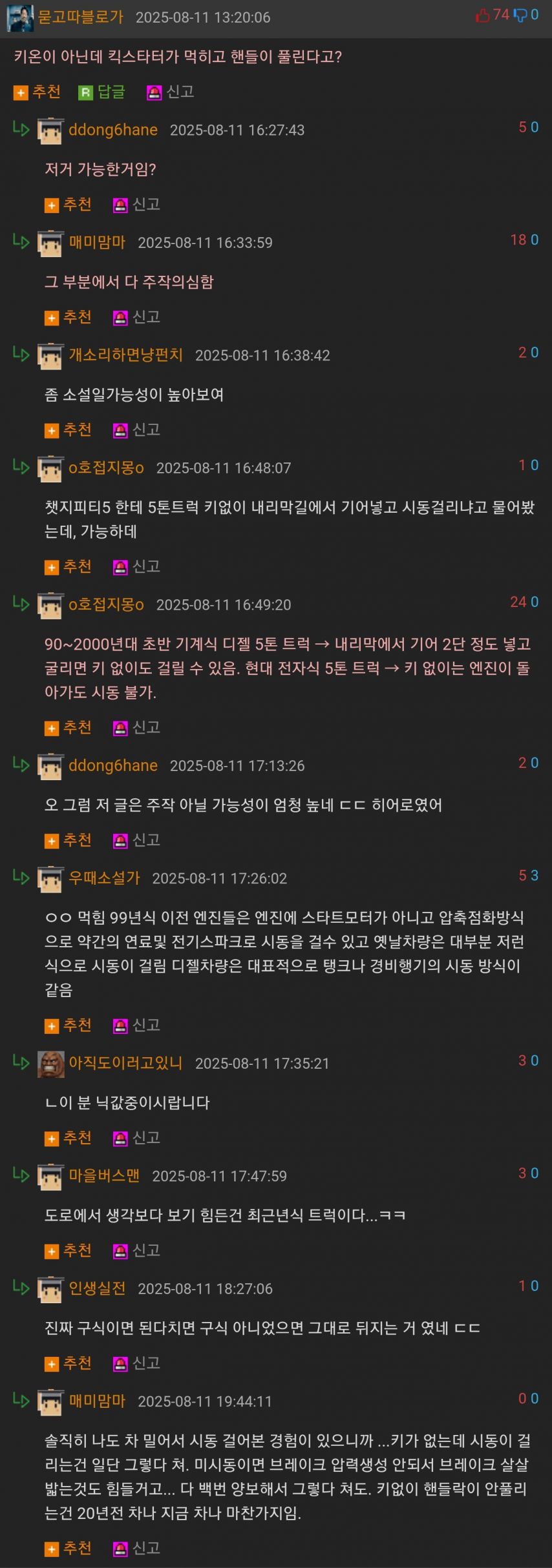
Task: Report ddong6hane's 17:13:26 reply
Action: pos(137,840)
